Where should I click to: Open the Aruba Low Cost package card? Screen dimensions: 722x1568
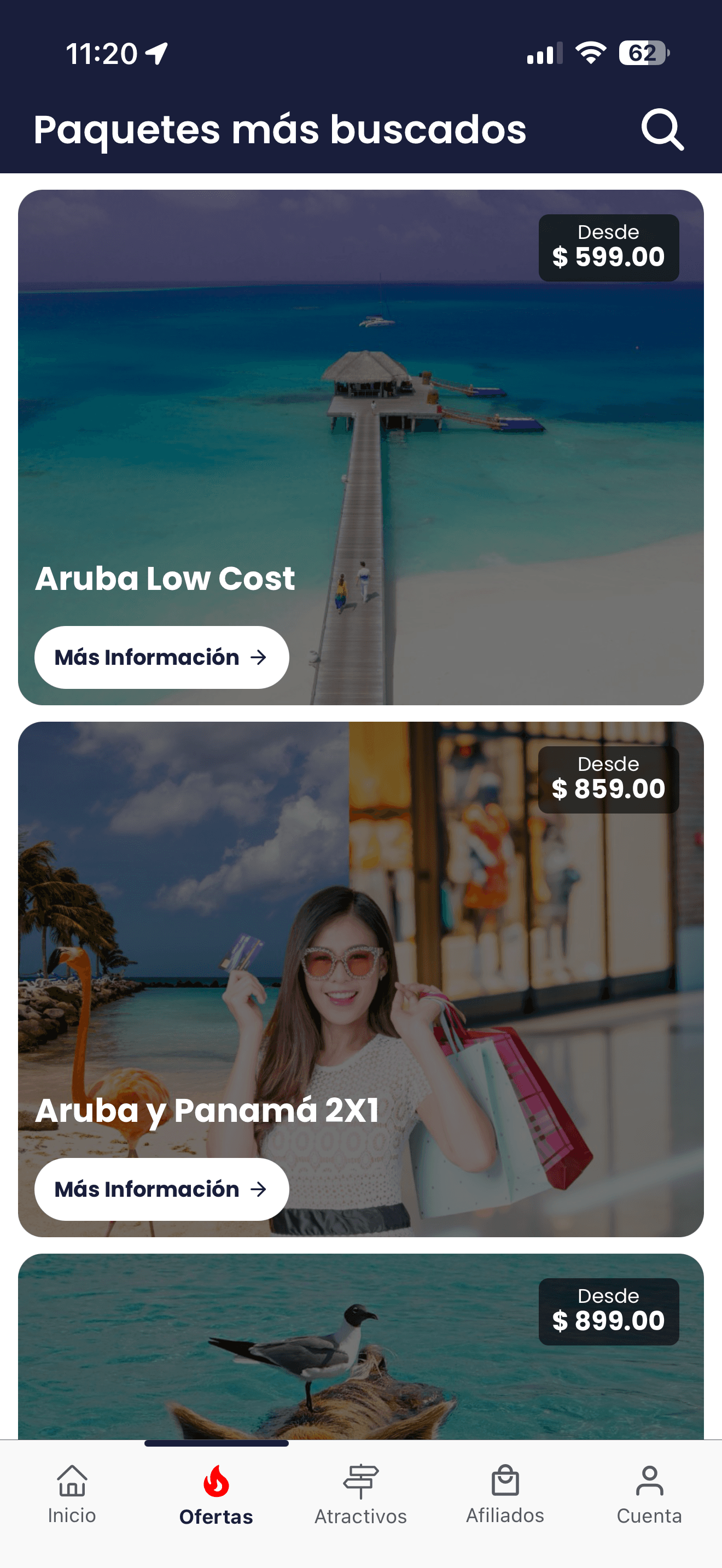tap(361, 426)
